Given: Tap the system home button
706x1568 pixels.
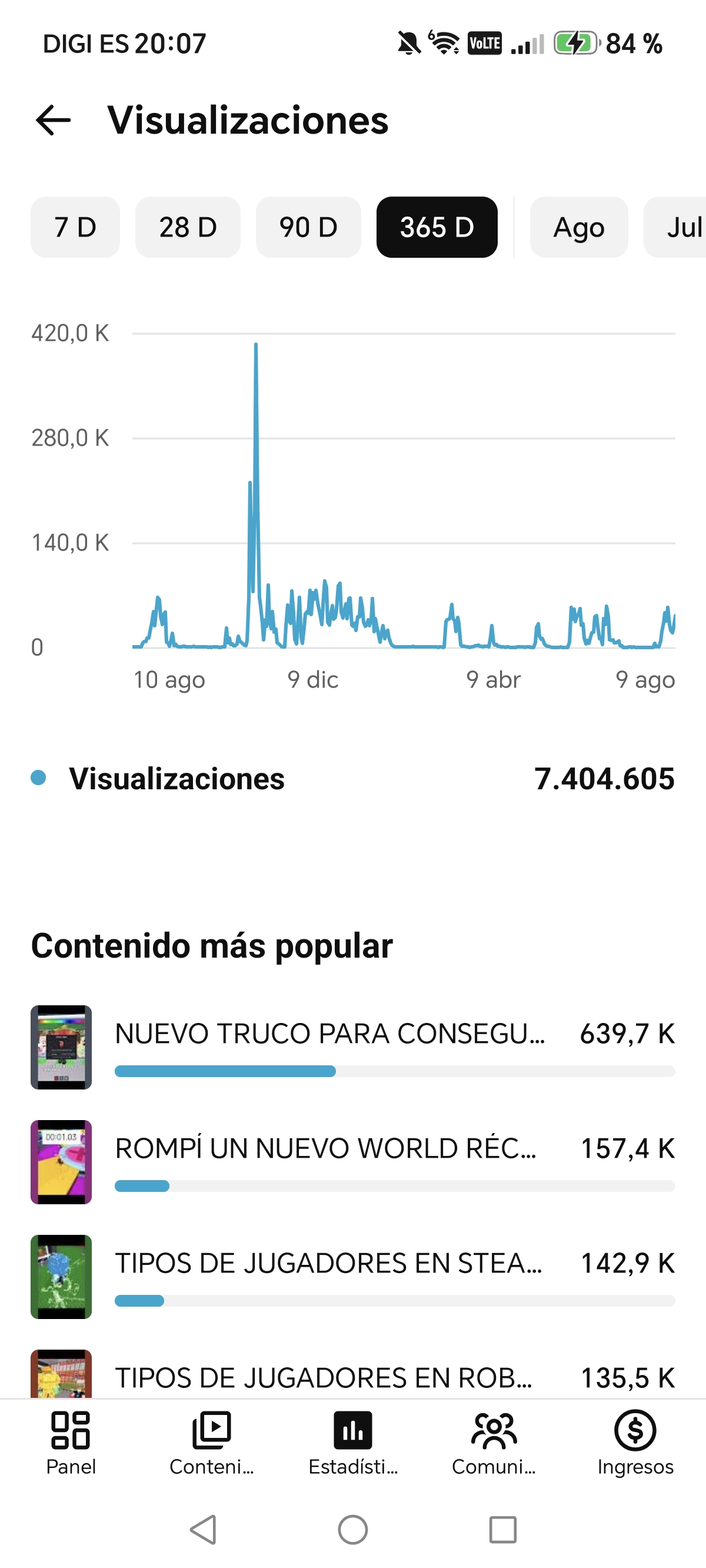Looking at the screenshot, I should click(x=353, y=1530).
